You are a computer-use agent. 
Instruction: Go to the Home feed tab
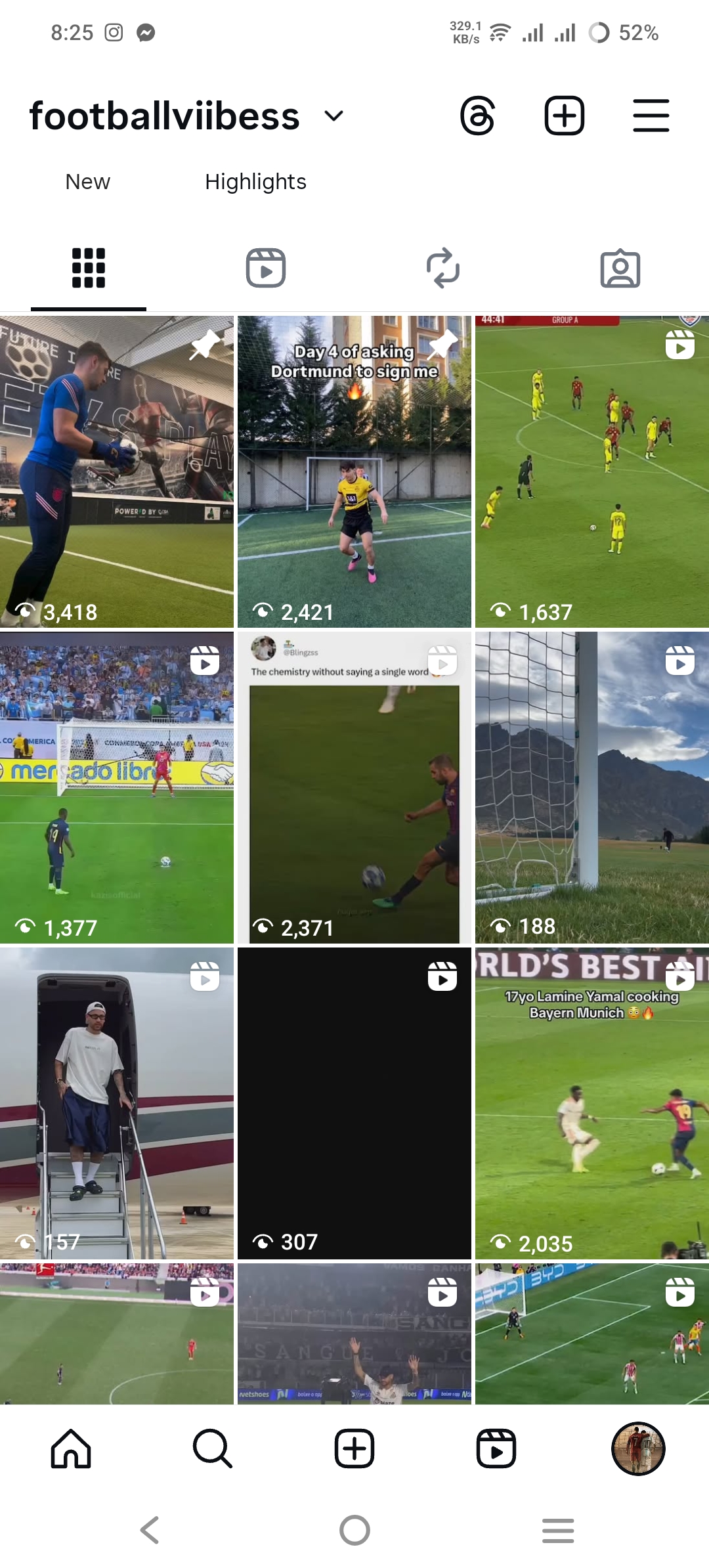(x=71, y=1448)
